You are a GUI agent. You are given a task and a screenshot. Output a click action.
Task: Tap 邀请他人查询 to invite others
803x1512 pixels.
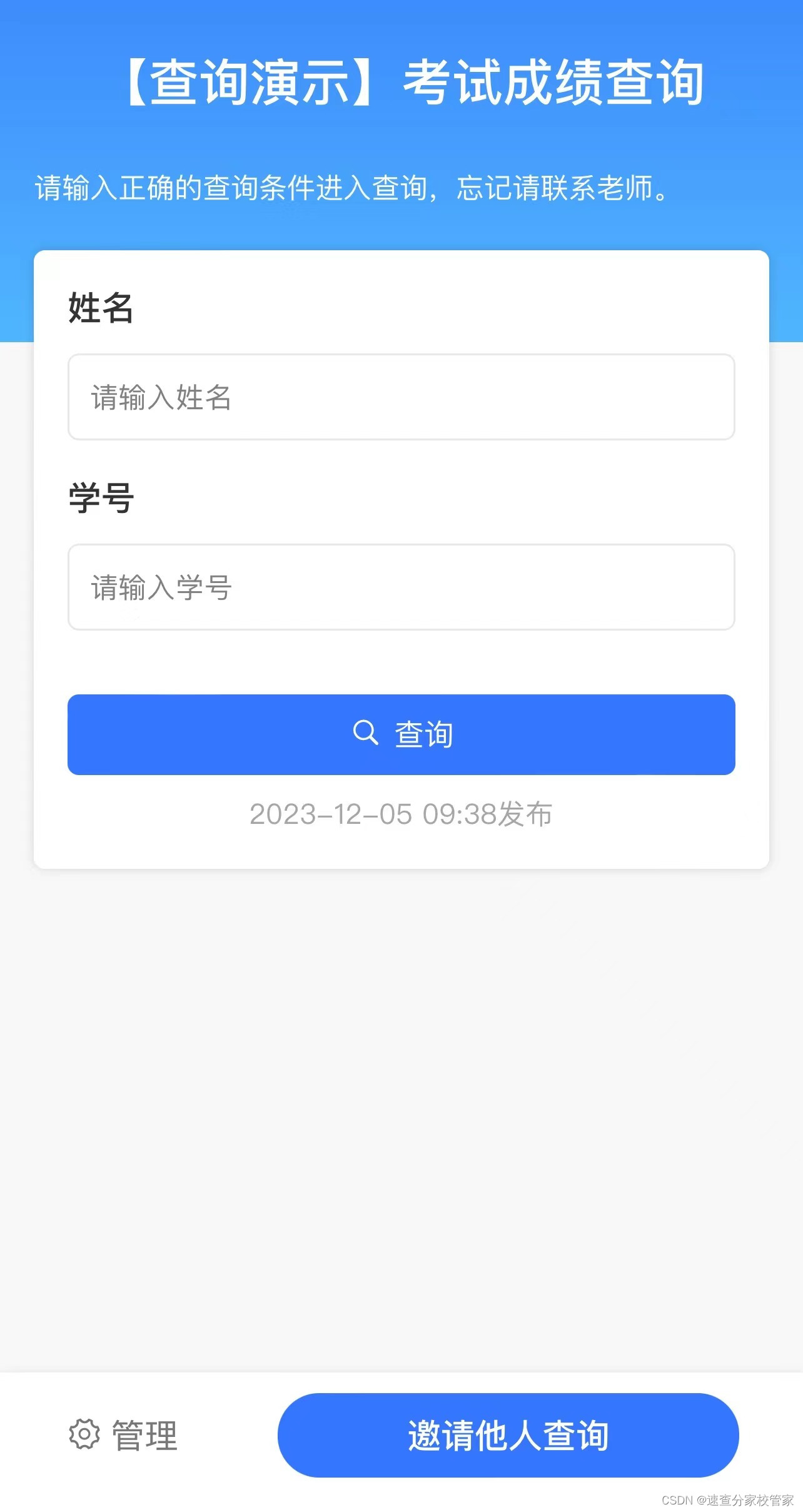[x=508, y=1435]
